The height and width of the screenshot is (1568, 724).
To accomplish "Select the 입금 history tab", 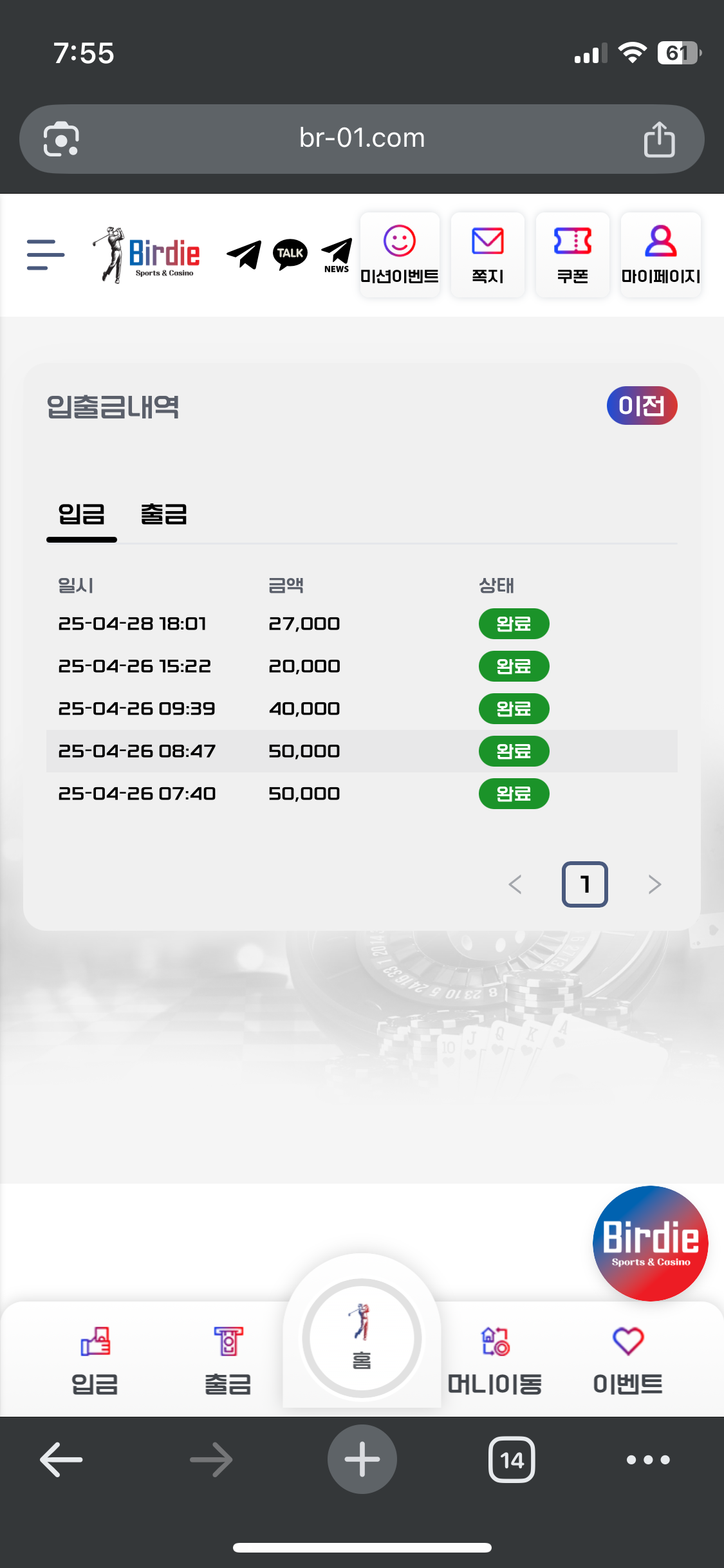I will click(82, 514).
